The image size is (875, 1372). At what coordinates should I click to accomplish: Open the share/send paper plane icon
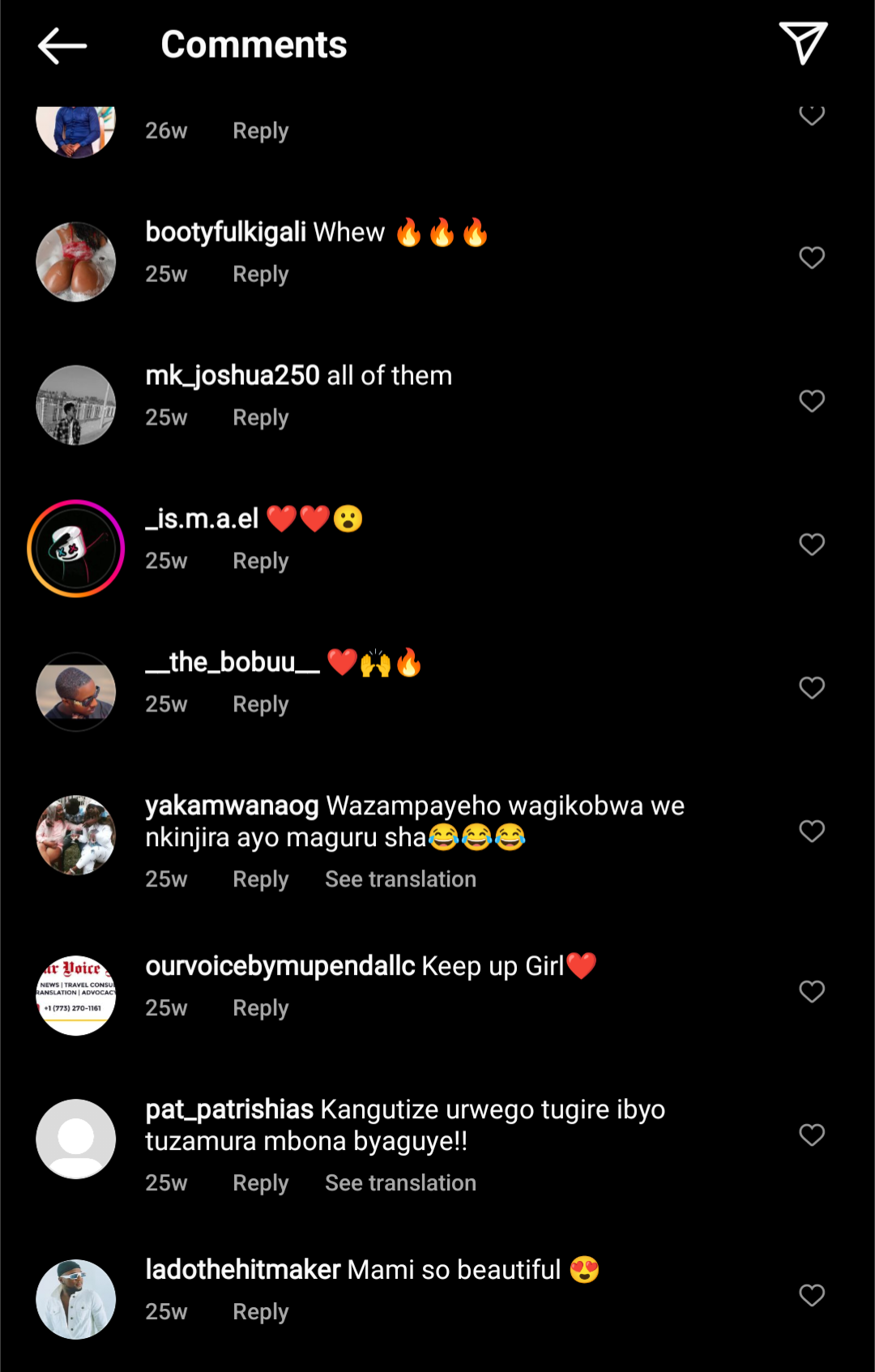[803, 44]
